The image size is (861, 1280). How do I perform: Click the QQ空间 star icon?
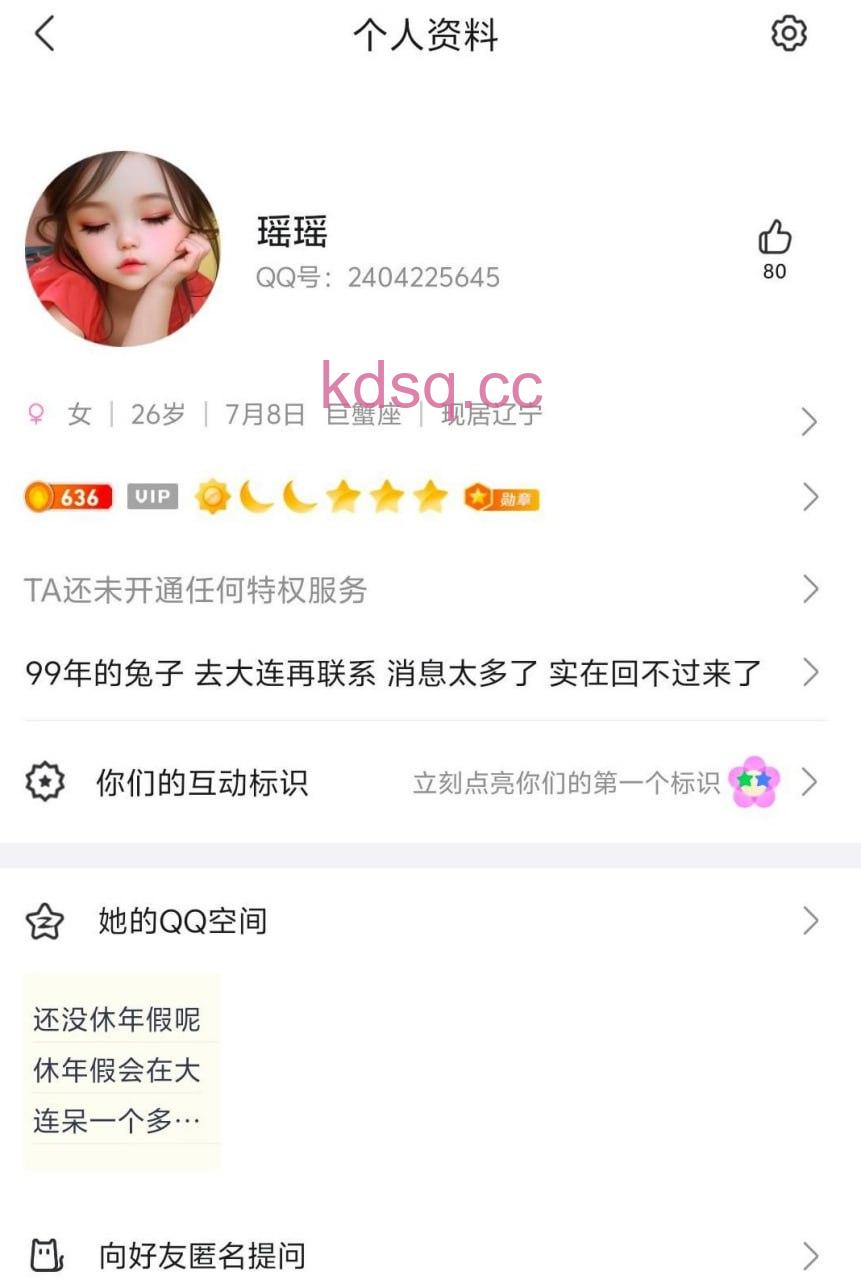44,921
